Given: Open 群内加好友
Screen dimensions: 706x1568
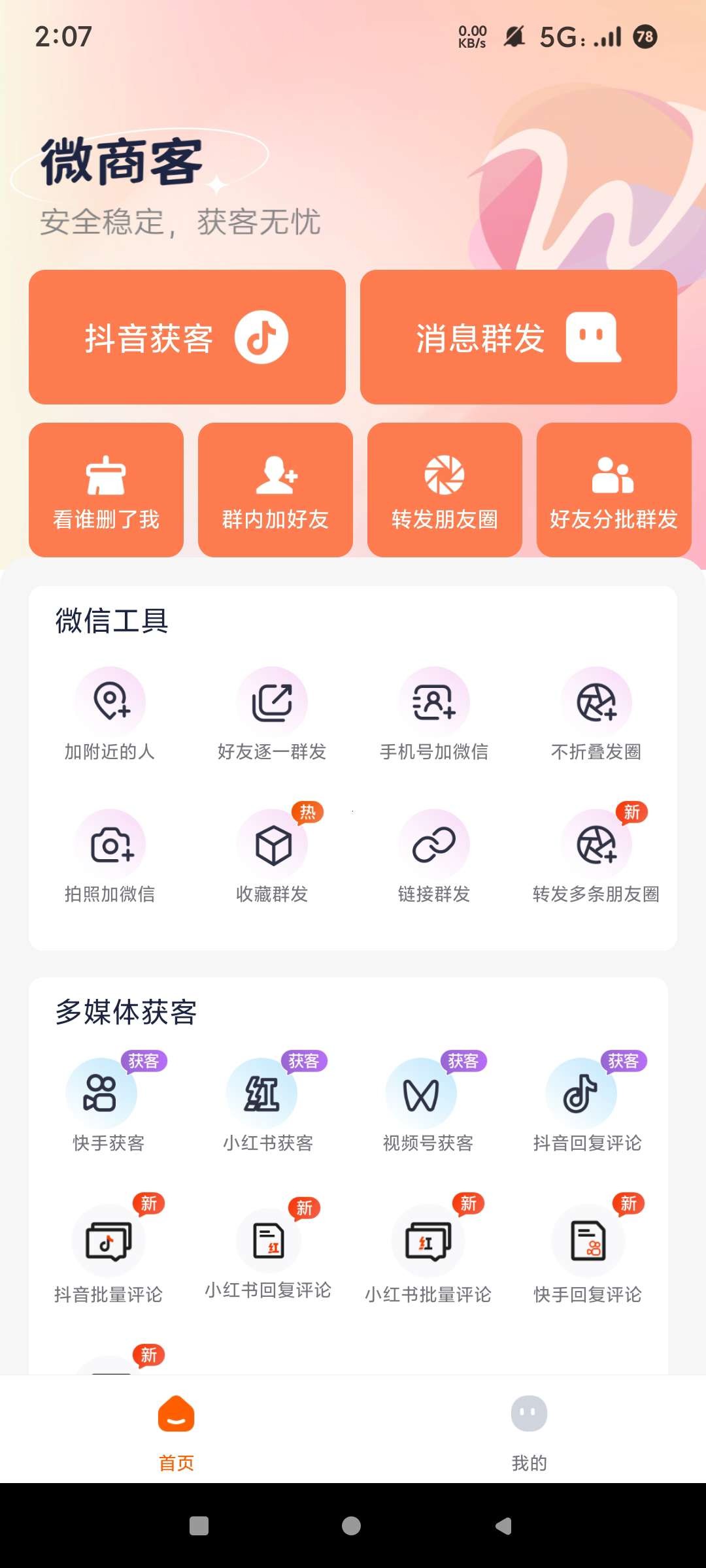Looking at the screenshot, I should [x=275, y=490].
